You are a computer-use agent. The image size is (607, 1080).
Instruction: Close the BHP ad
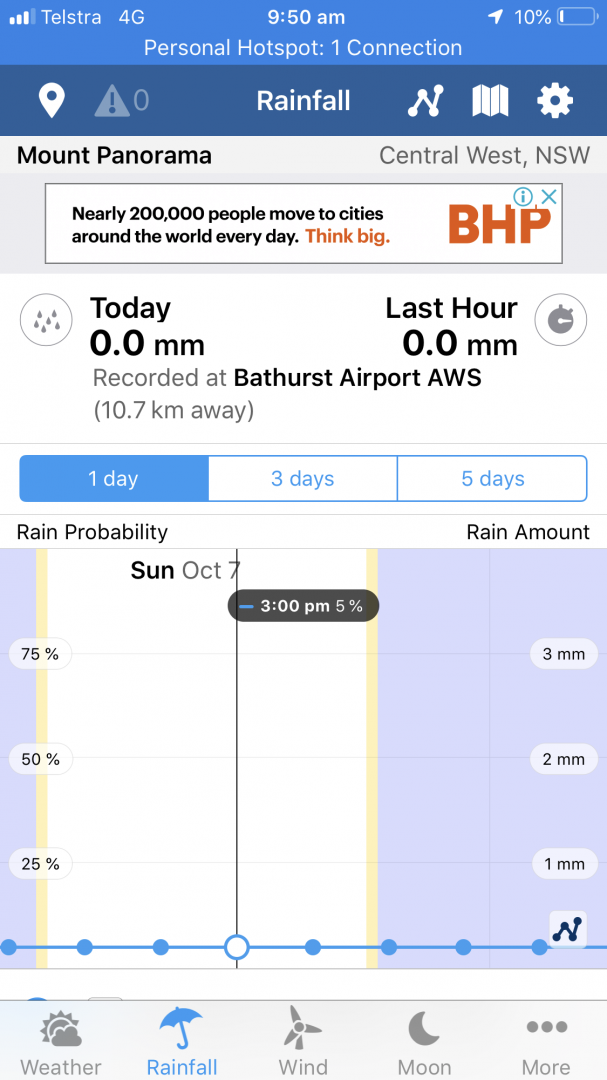click(549, 196)
